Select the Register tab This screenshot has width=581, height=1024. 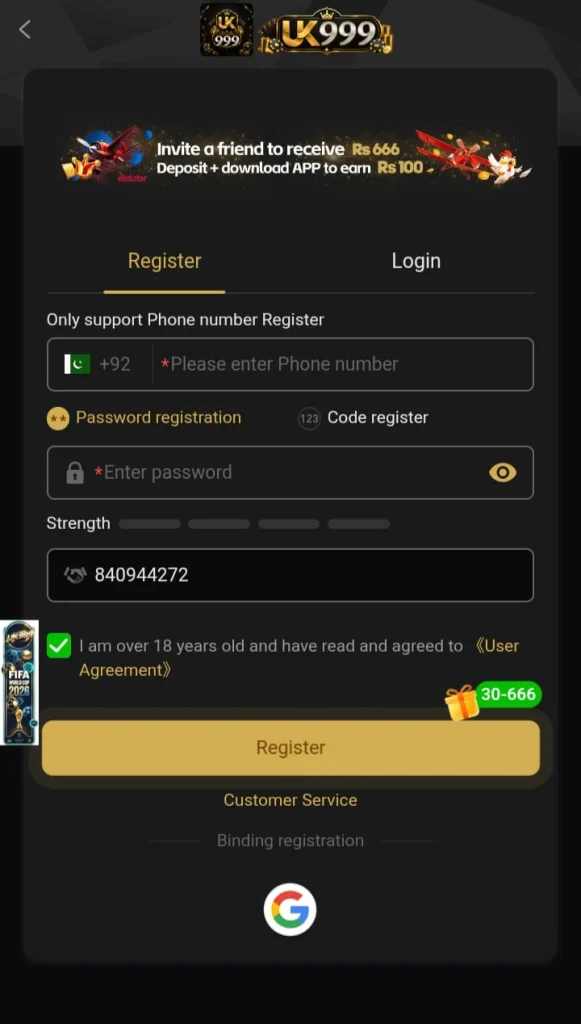point(165,261)
